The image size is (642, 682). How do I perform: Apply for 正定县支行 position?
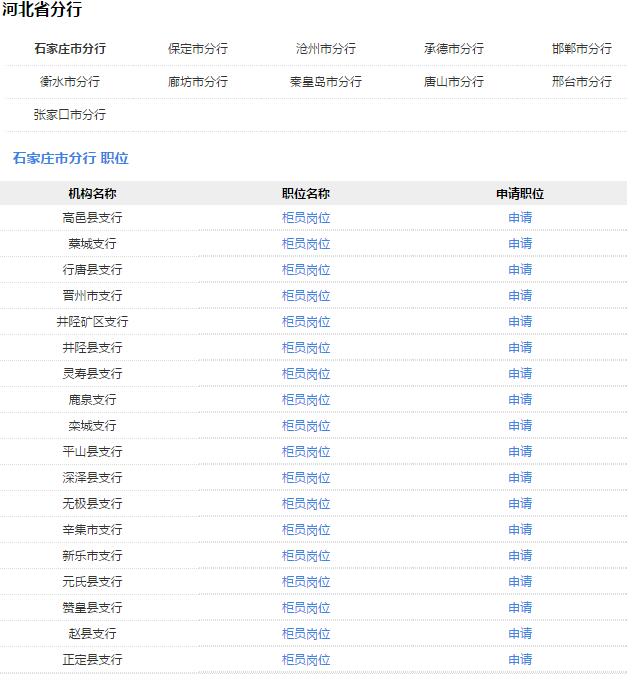coord(520,659)
